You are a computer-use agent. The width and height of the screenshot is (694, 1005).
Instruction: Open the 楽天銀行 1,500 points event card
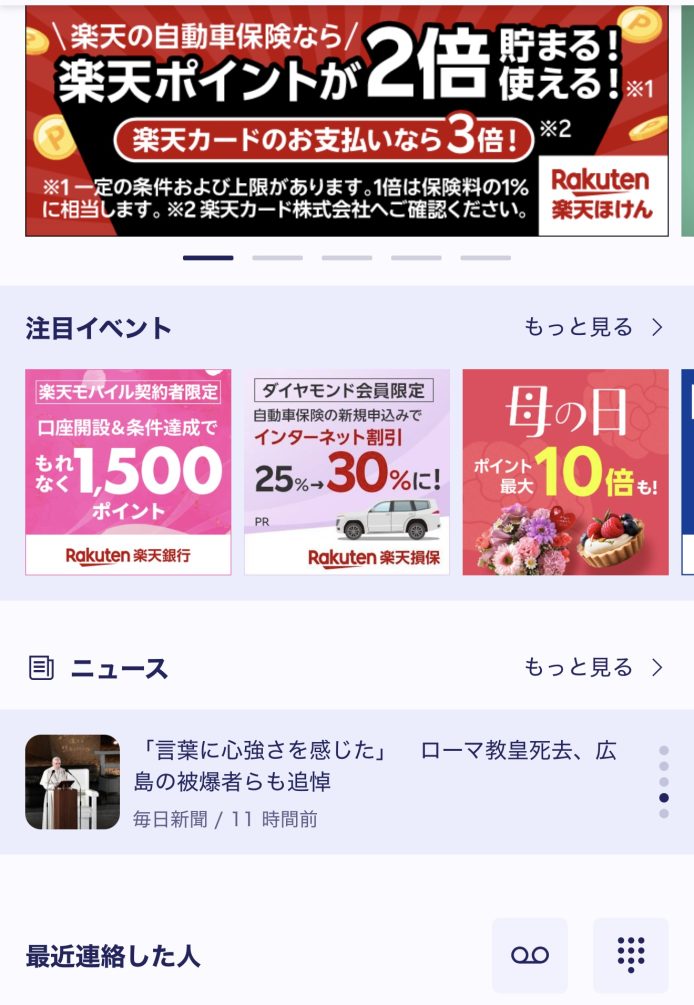coord(128,472)
